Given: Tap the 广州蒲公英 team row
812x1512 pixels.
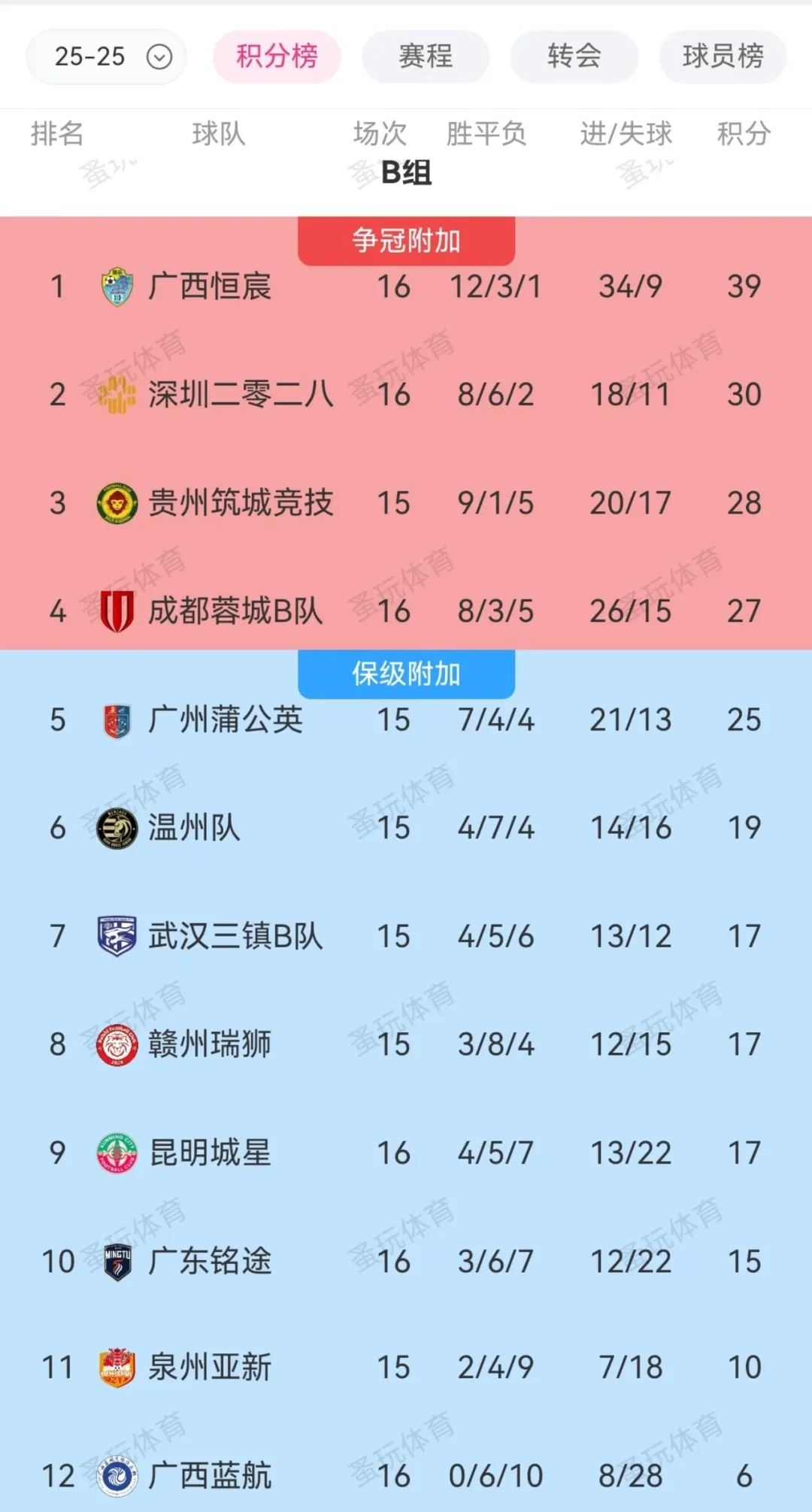Looking at the screenshot, I should click(x=406, y=720).
